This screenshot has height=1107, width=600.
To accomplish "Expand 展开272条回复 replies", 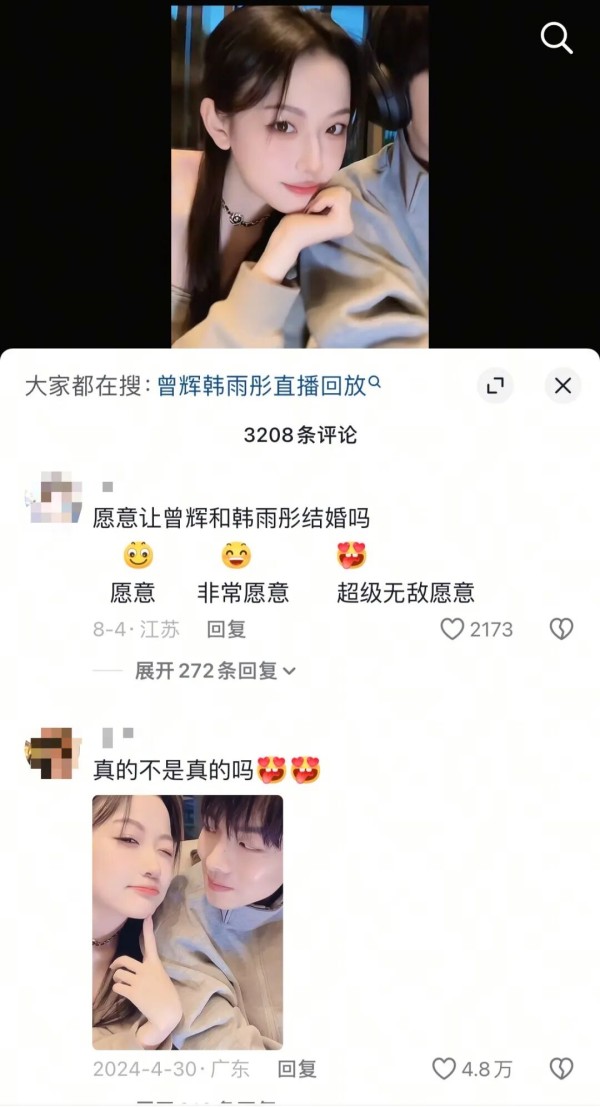I will pos(215,671).
